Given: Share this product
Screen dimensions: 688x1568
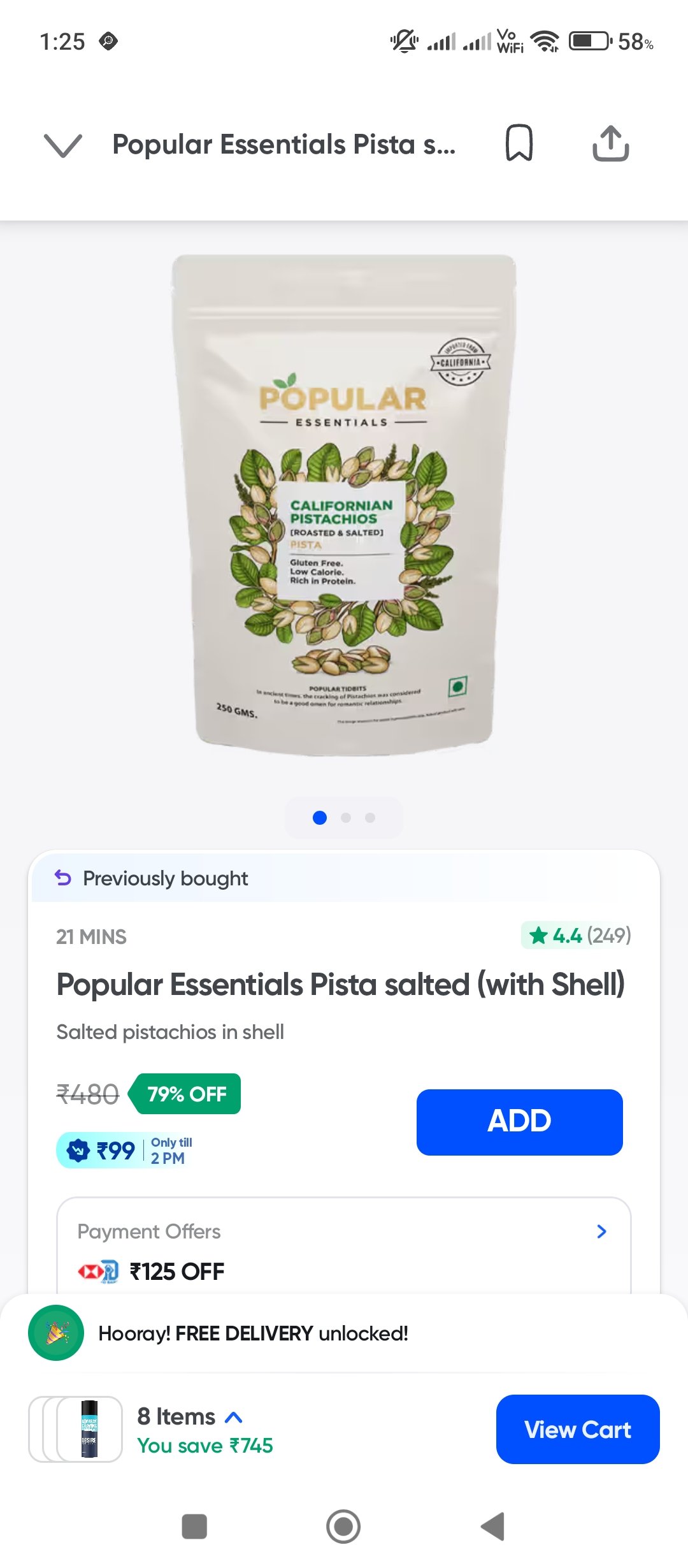Looking at the screenshot, I should pyautogui.click(x=610, y=143).
